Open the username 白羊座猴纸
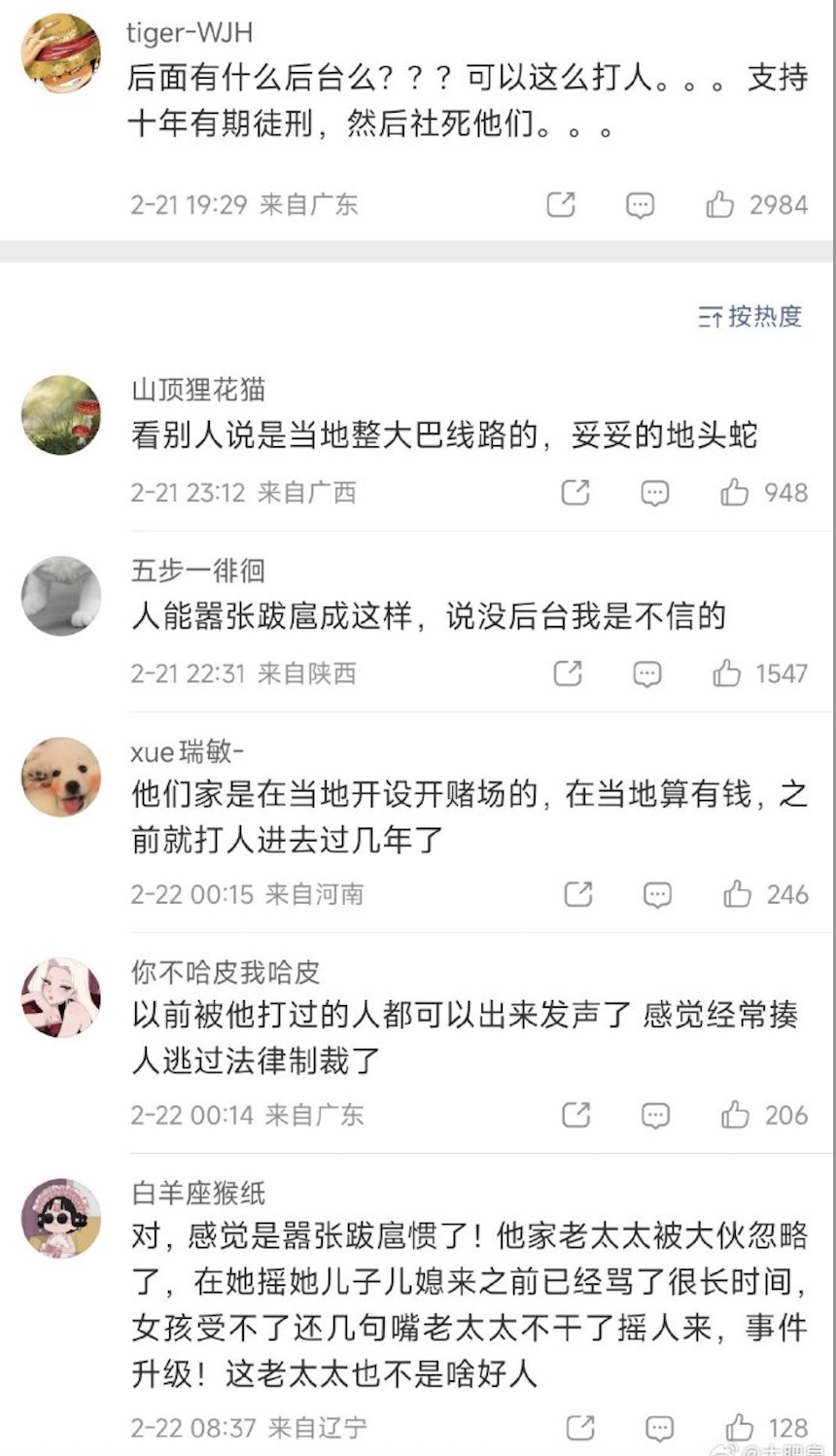The width and height of the screenshot is (836, 1456). 198,1193
